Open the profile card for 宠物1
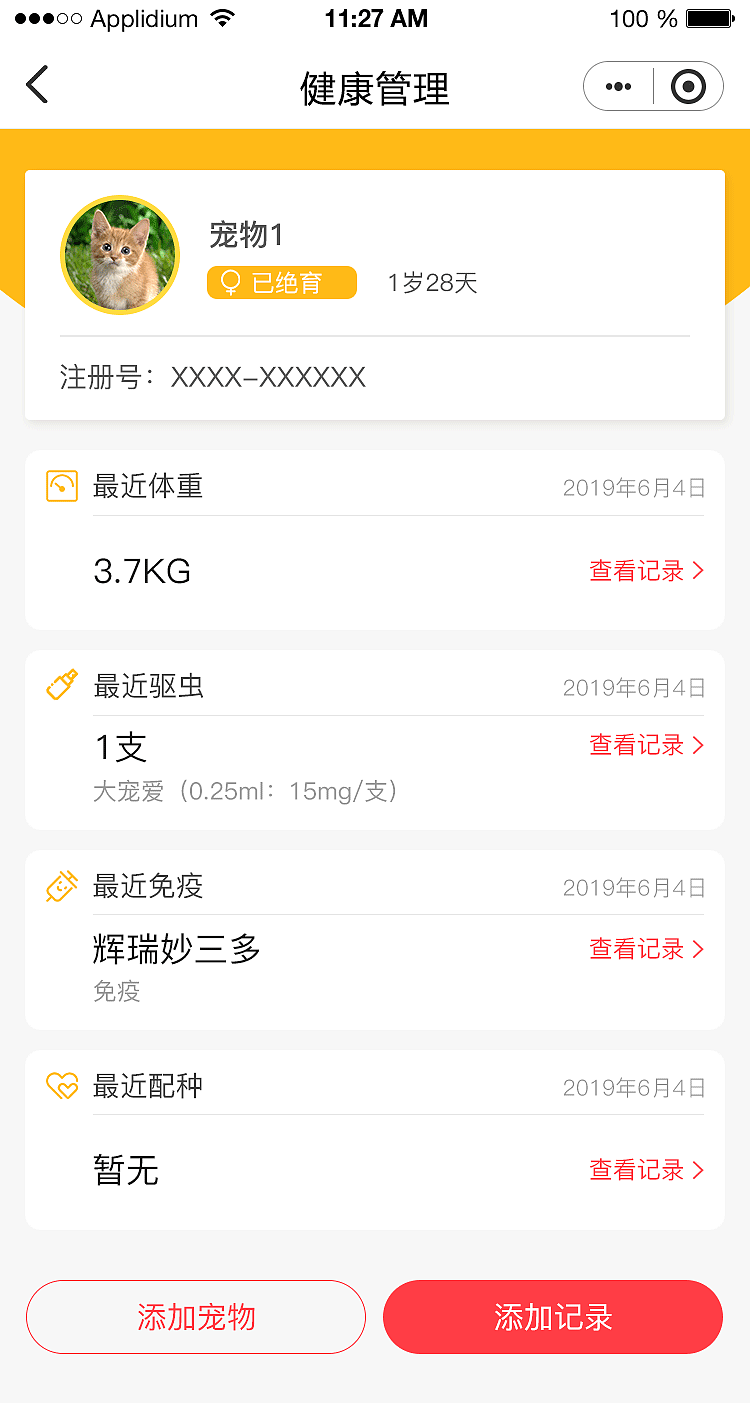 click(x=374, y=294)
